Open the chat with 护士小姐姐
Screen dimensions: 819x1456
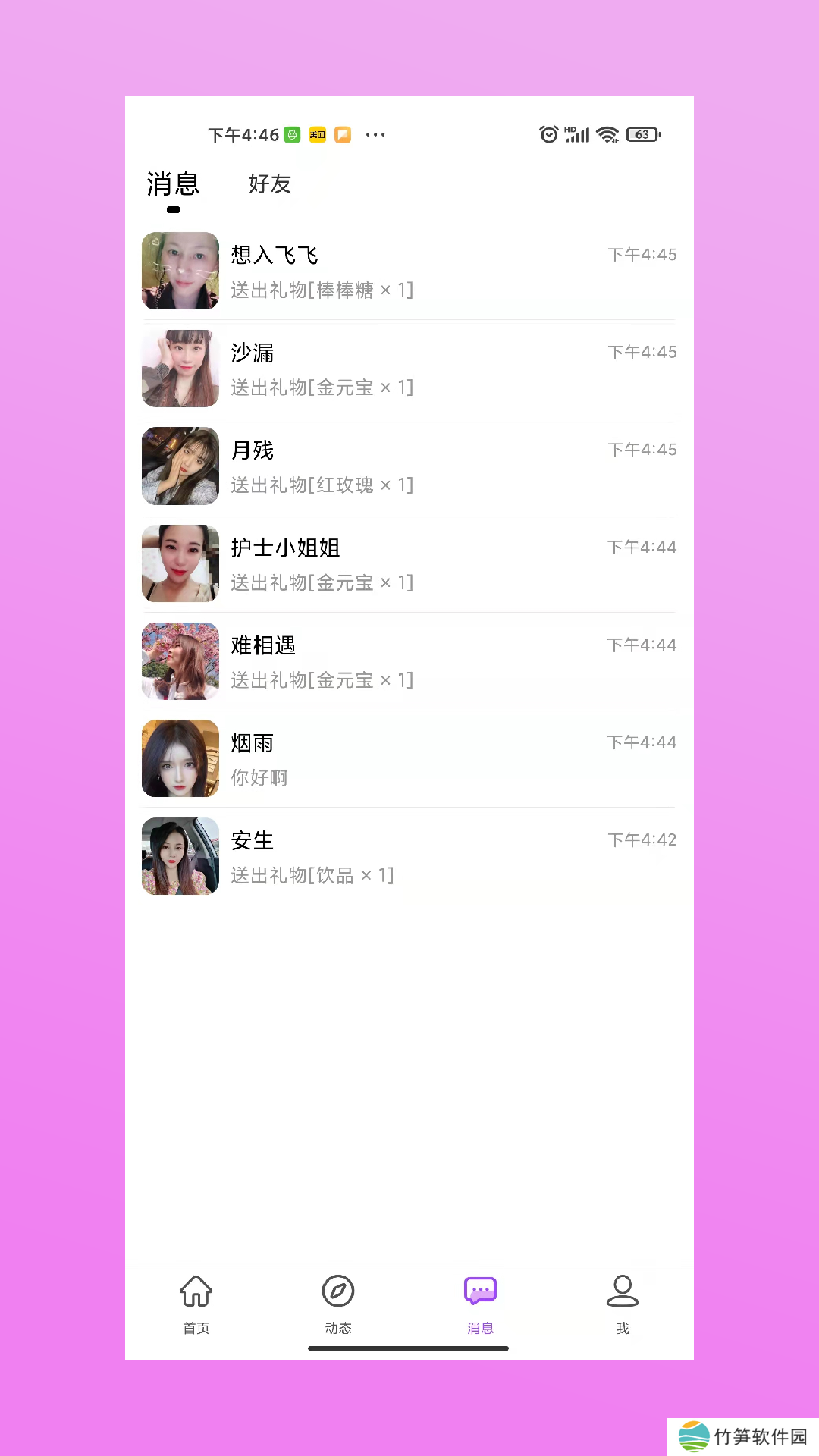click(409, 564)
